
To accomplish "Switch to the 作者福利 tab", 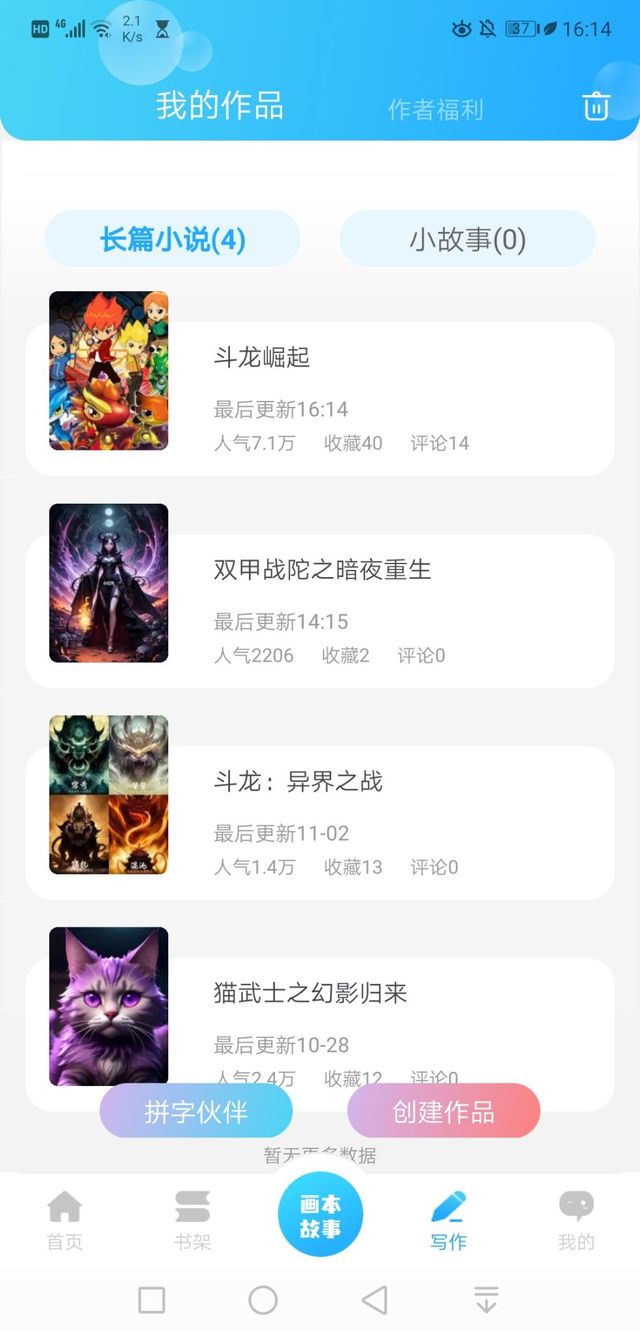I will pos(435,109).
